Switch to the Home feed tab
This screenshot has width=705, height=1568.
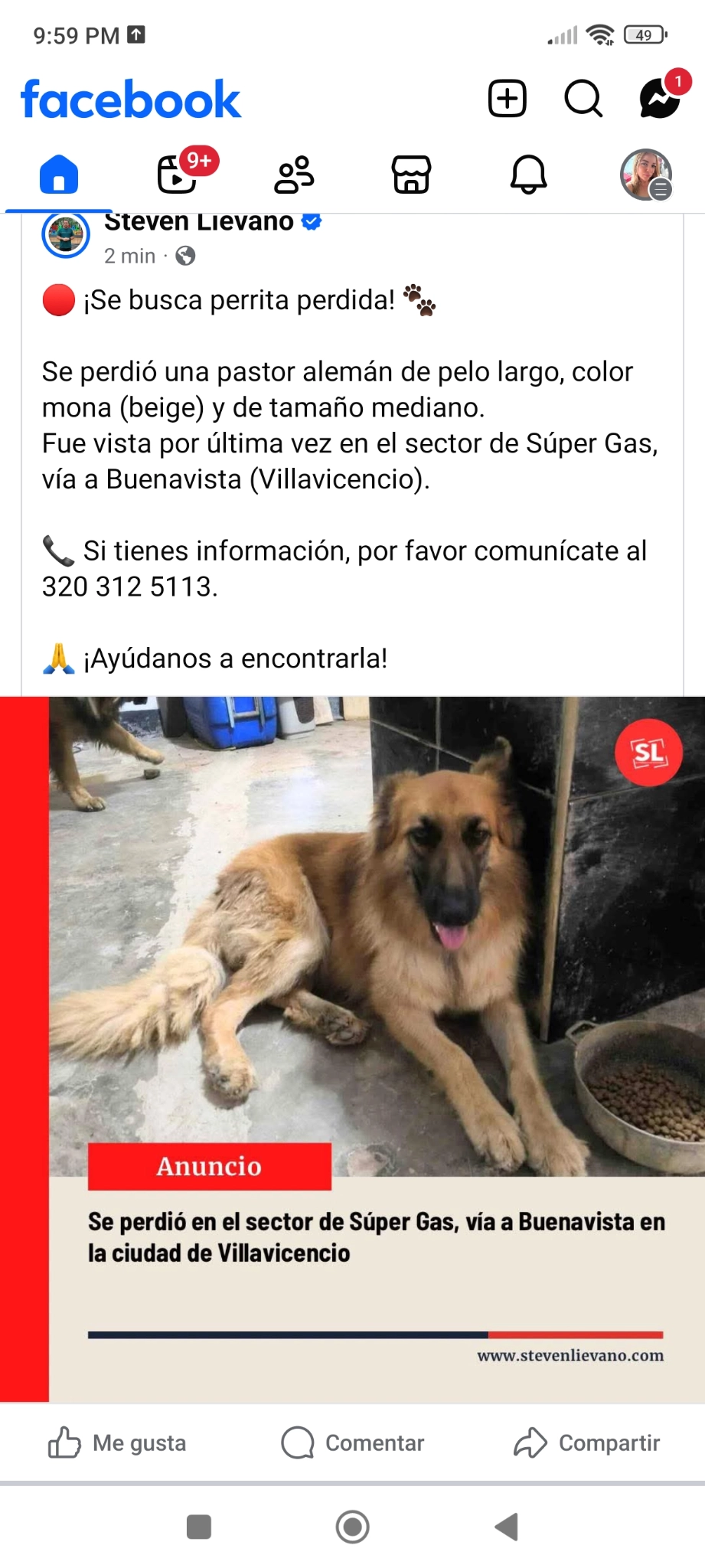(x=59, y=174)
